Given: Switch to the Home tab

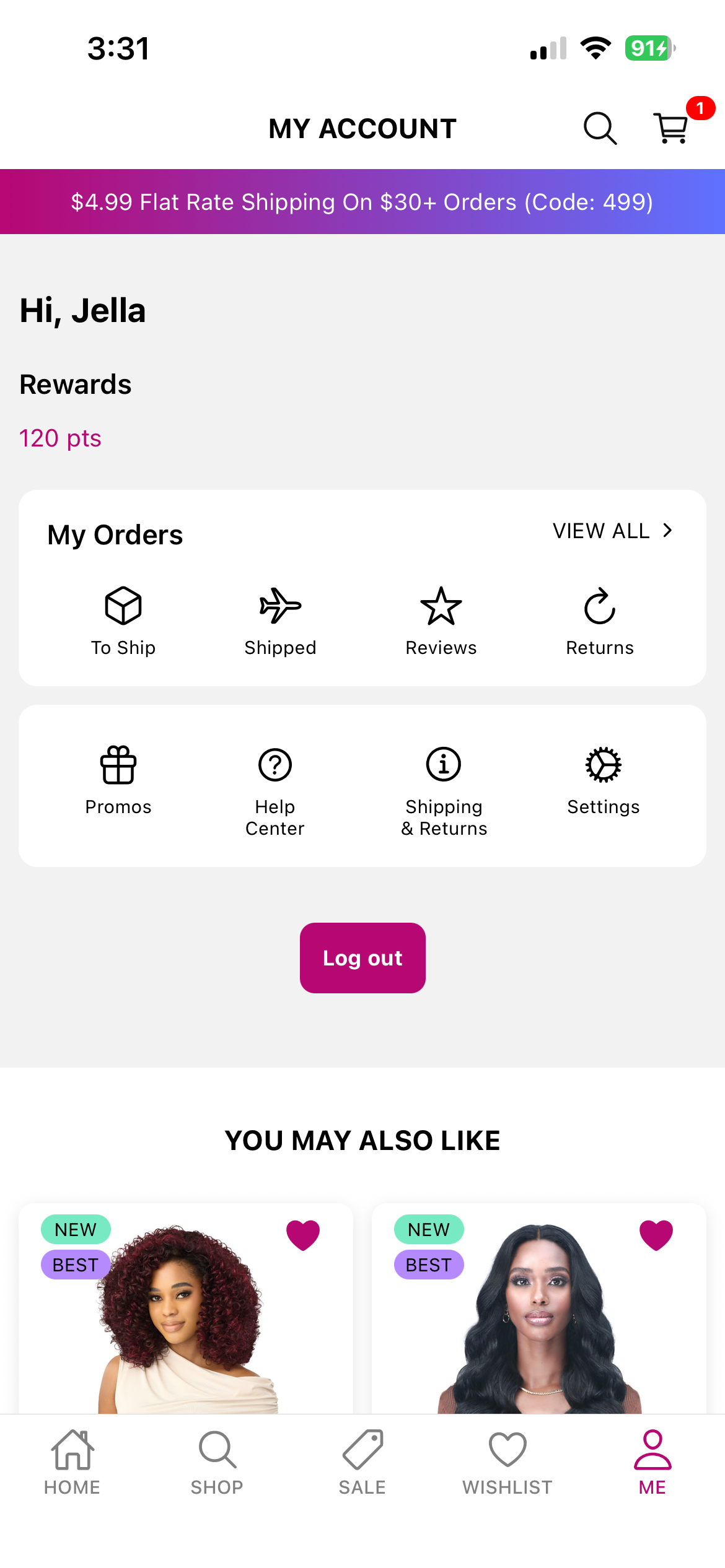Looking at the screenshot, I should (x=72, y=1462).
